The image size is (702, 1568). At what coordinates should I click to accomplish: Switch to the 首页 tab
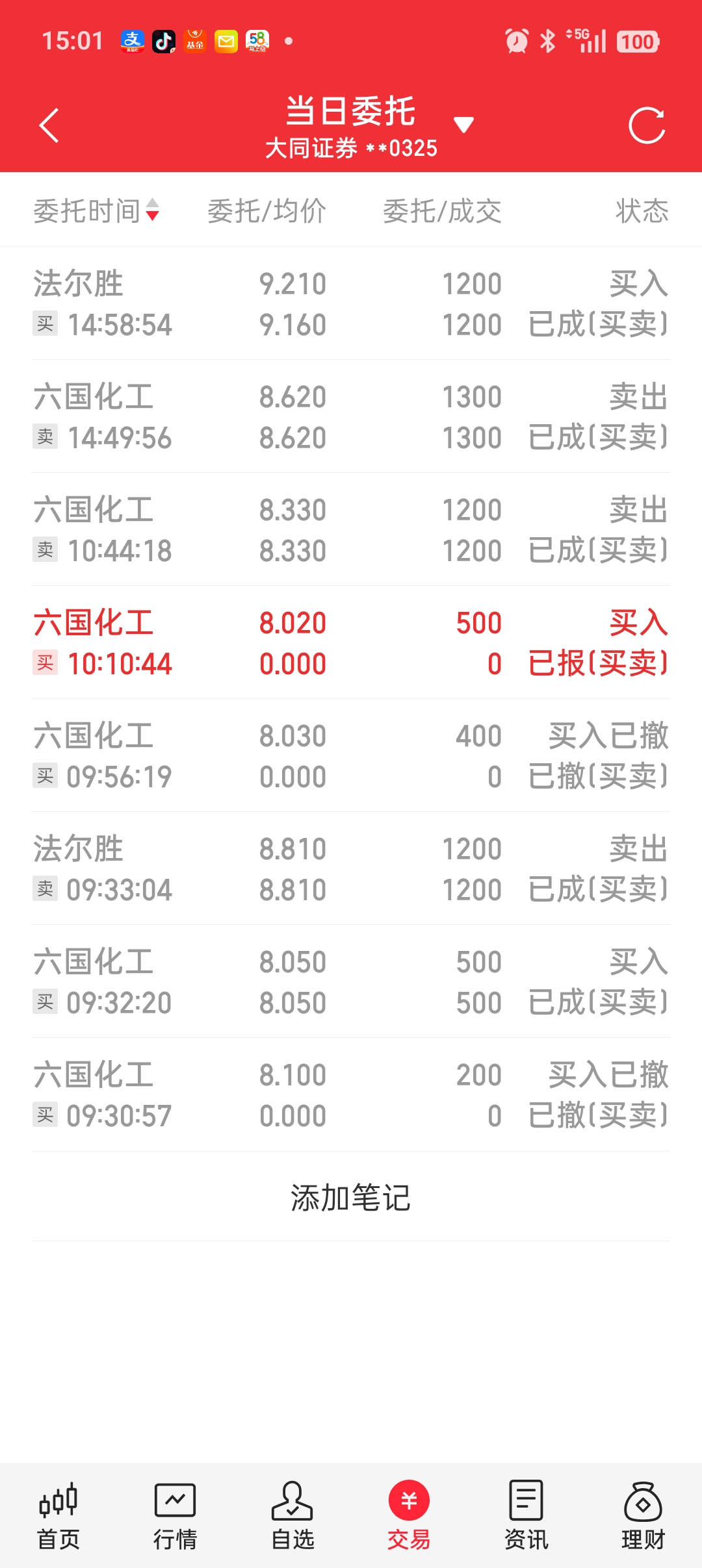[58, 1516]
